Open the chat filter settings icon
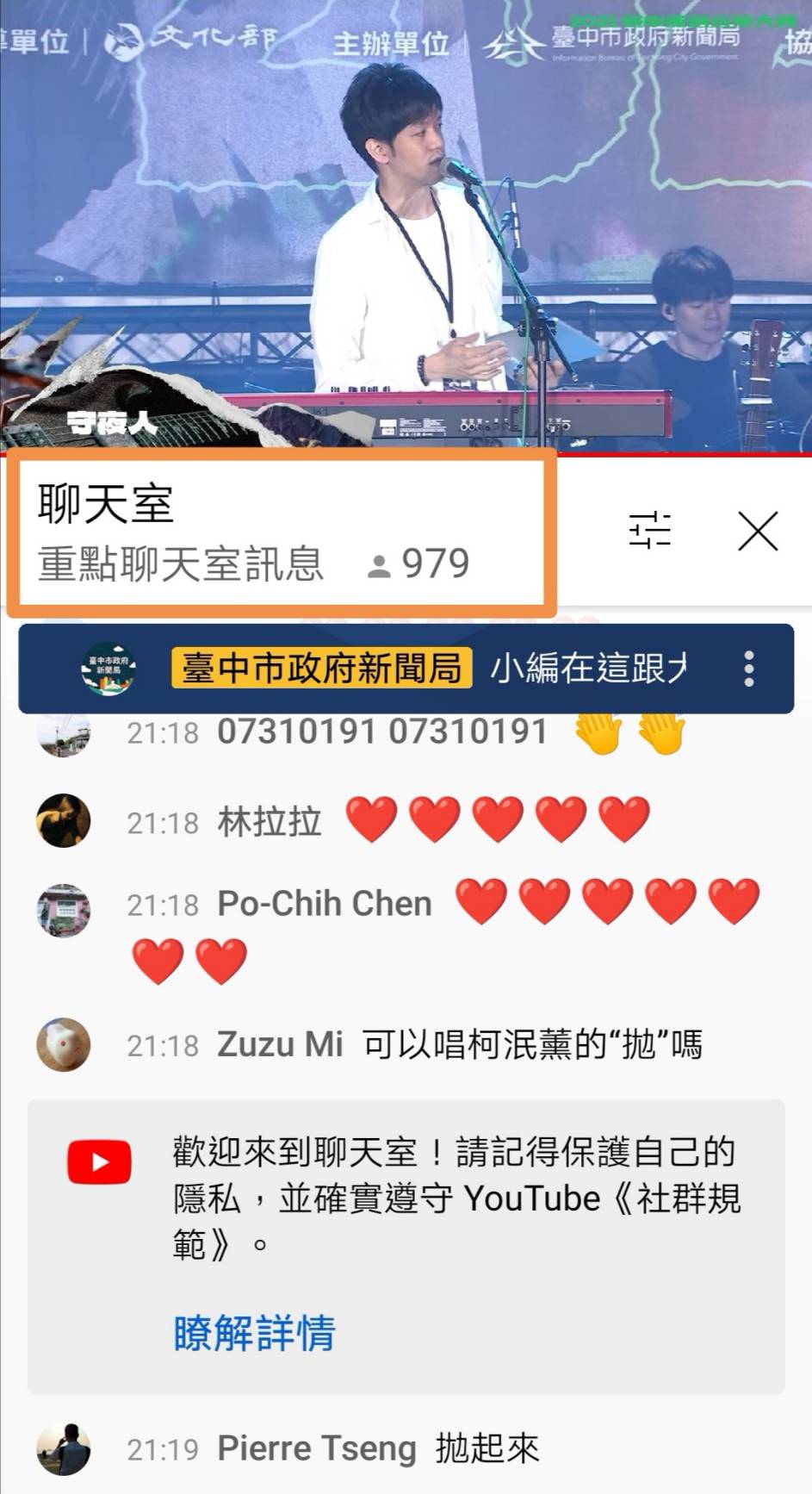 (x=649, y=529)
